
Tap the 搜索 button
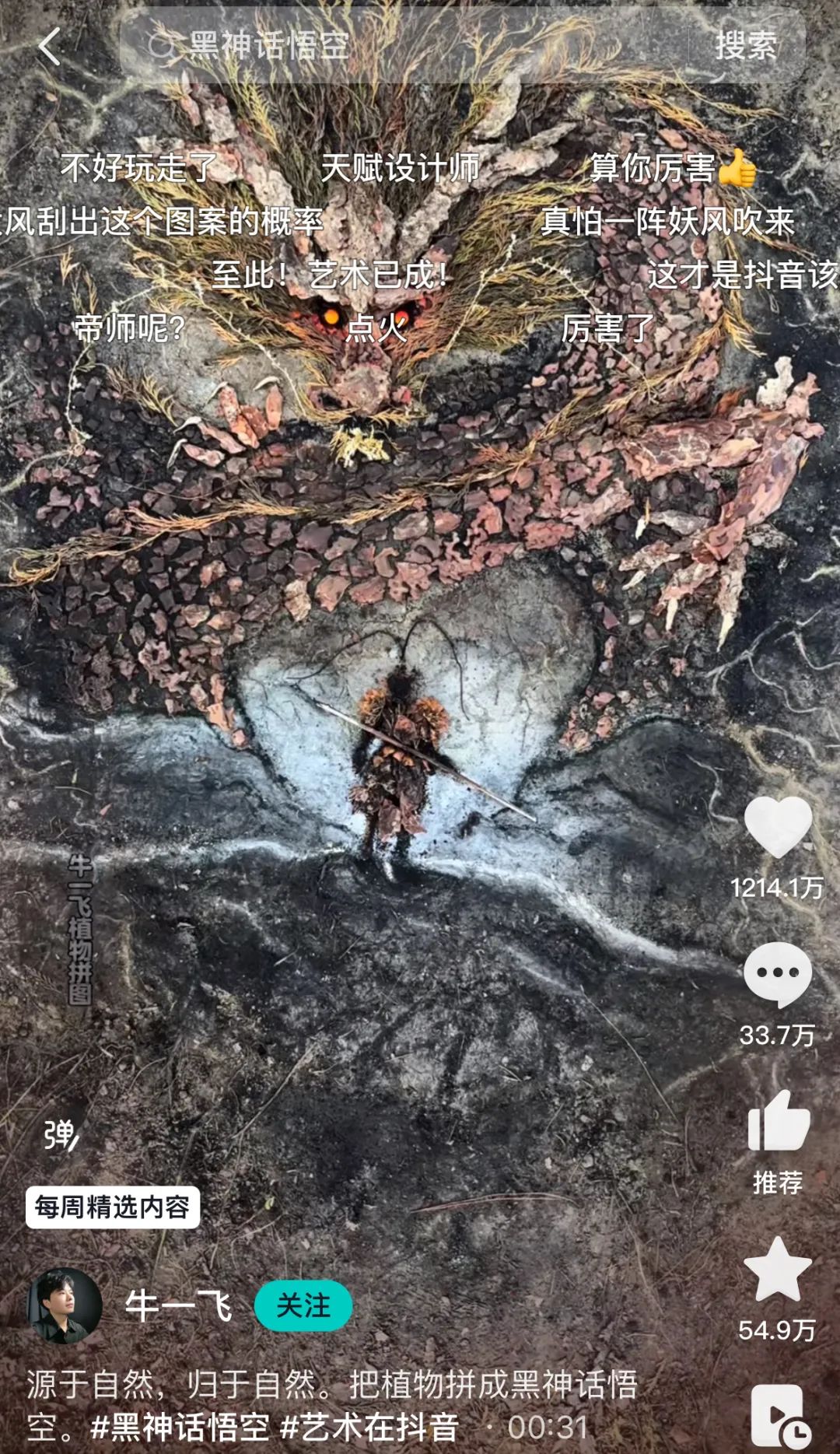click(x=745, y=47)
